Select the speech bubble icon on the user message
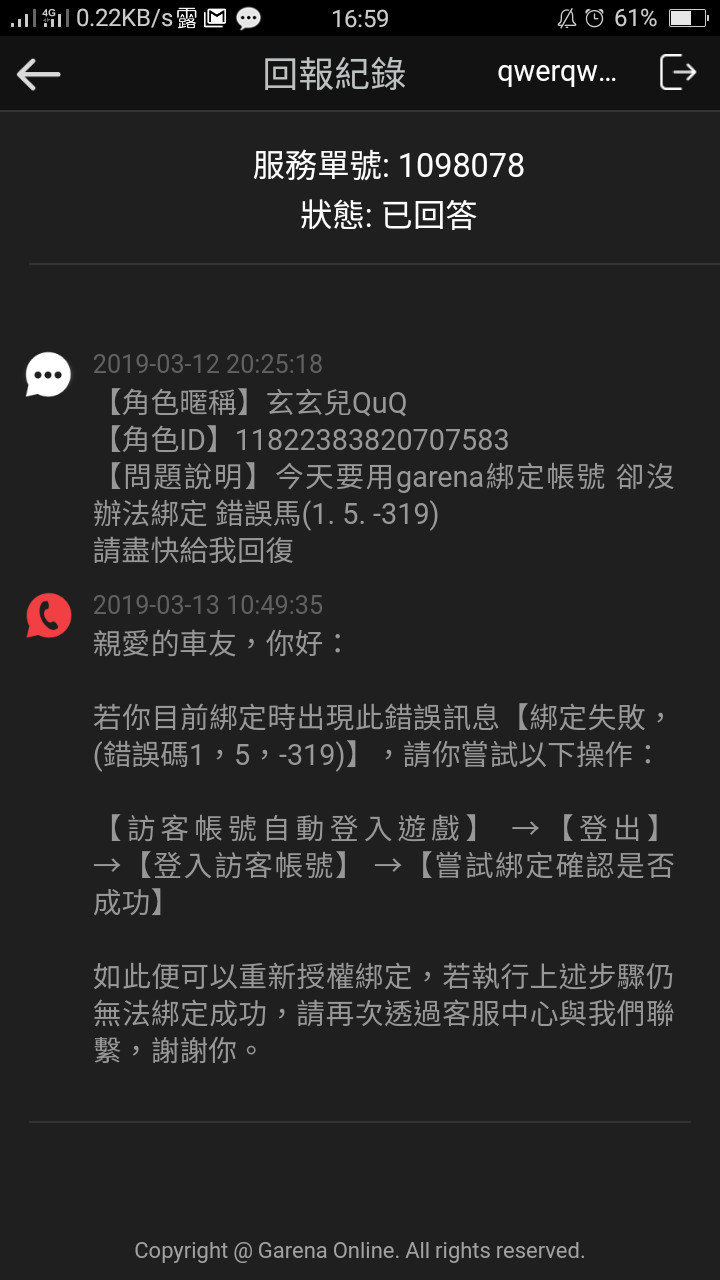720x1280 pixels. coord(48,374)
